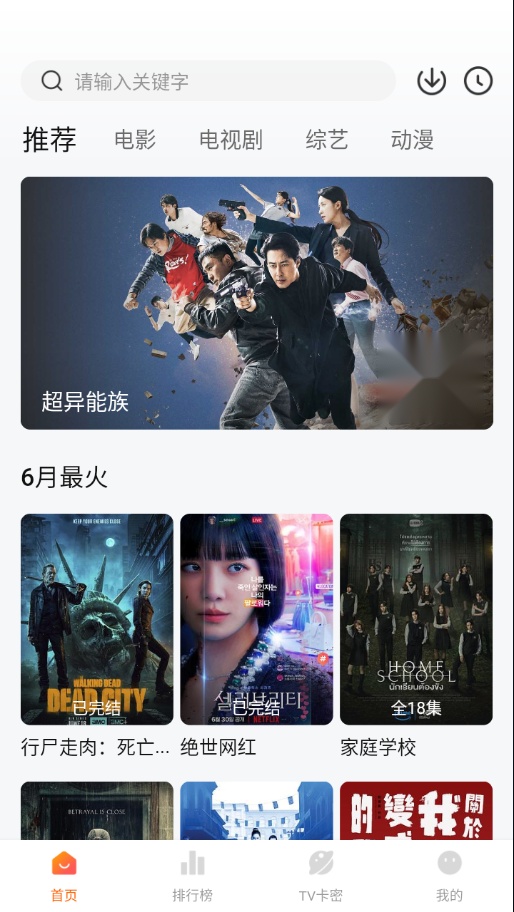Switch to the 我的 tab

449,876
